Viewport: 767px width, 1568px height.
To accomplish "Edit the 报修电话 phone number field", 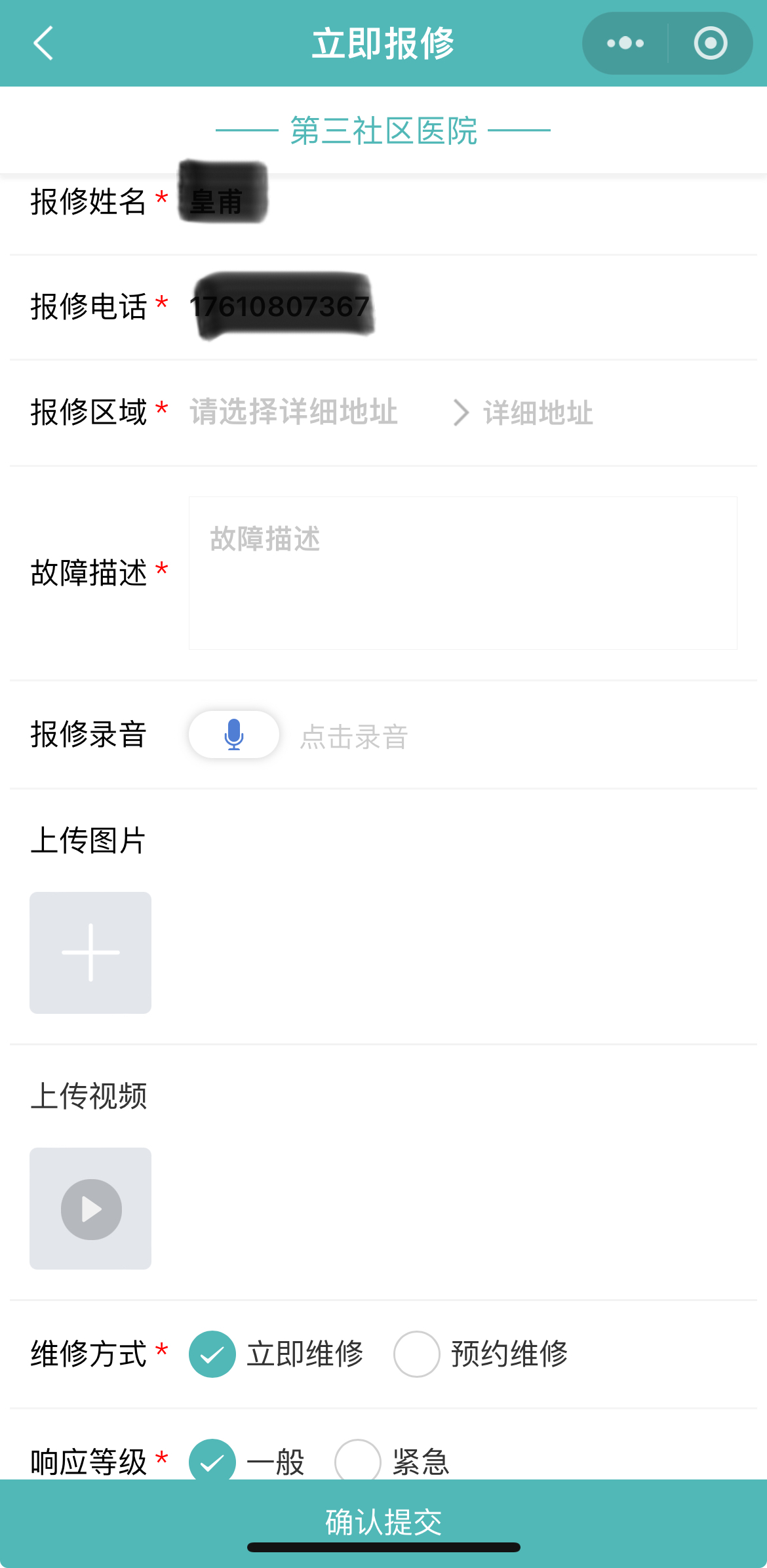I will point(282,305).
